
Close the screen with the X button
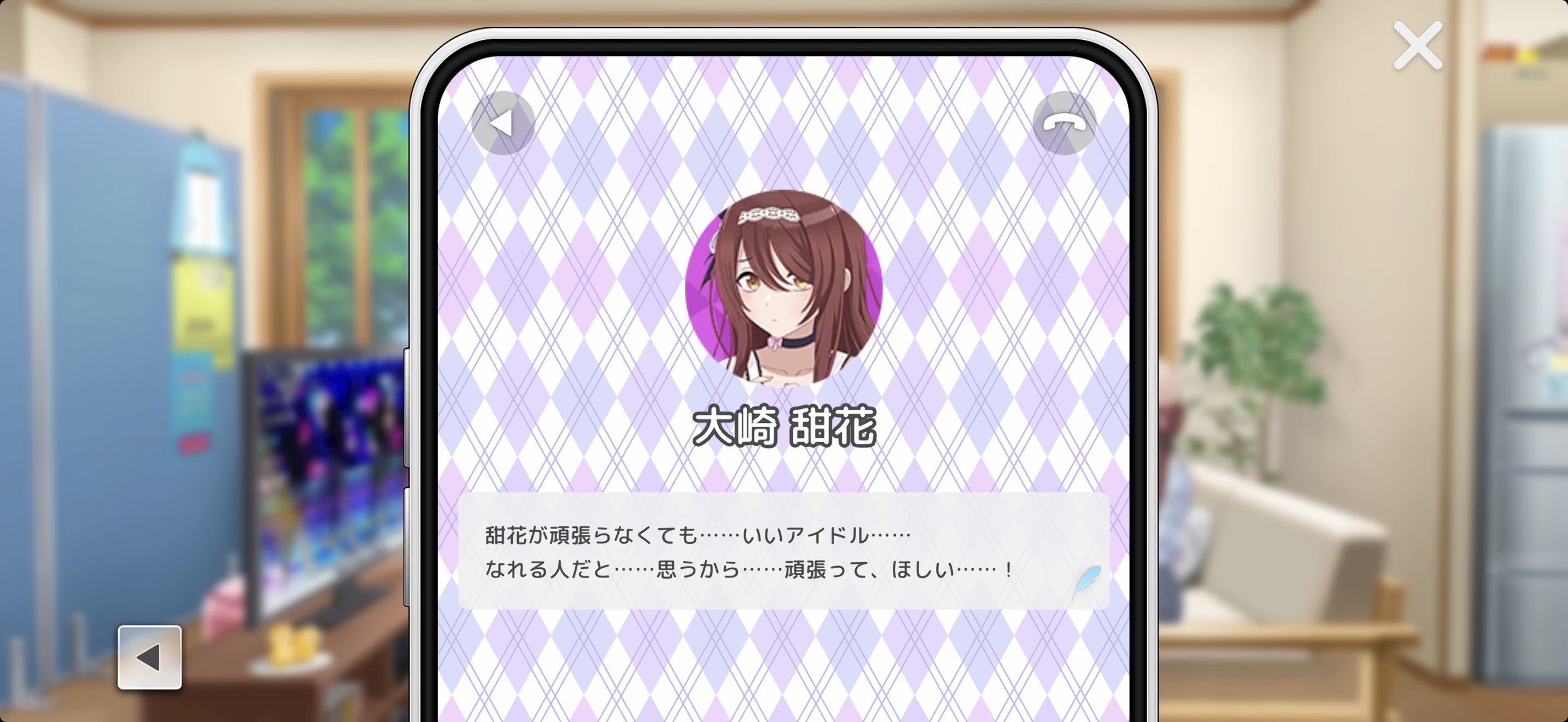(1418, 45)
